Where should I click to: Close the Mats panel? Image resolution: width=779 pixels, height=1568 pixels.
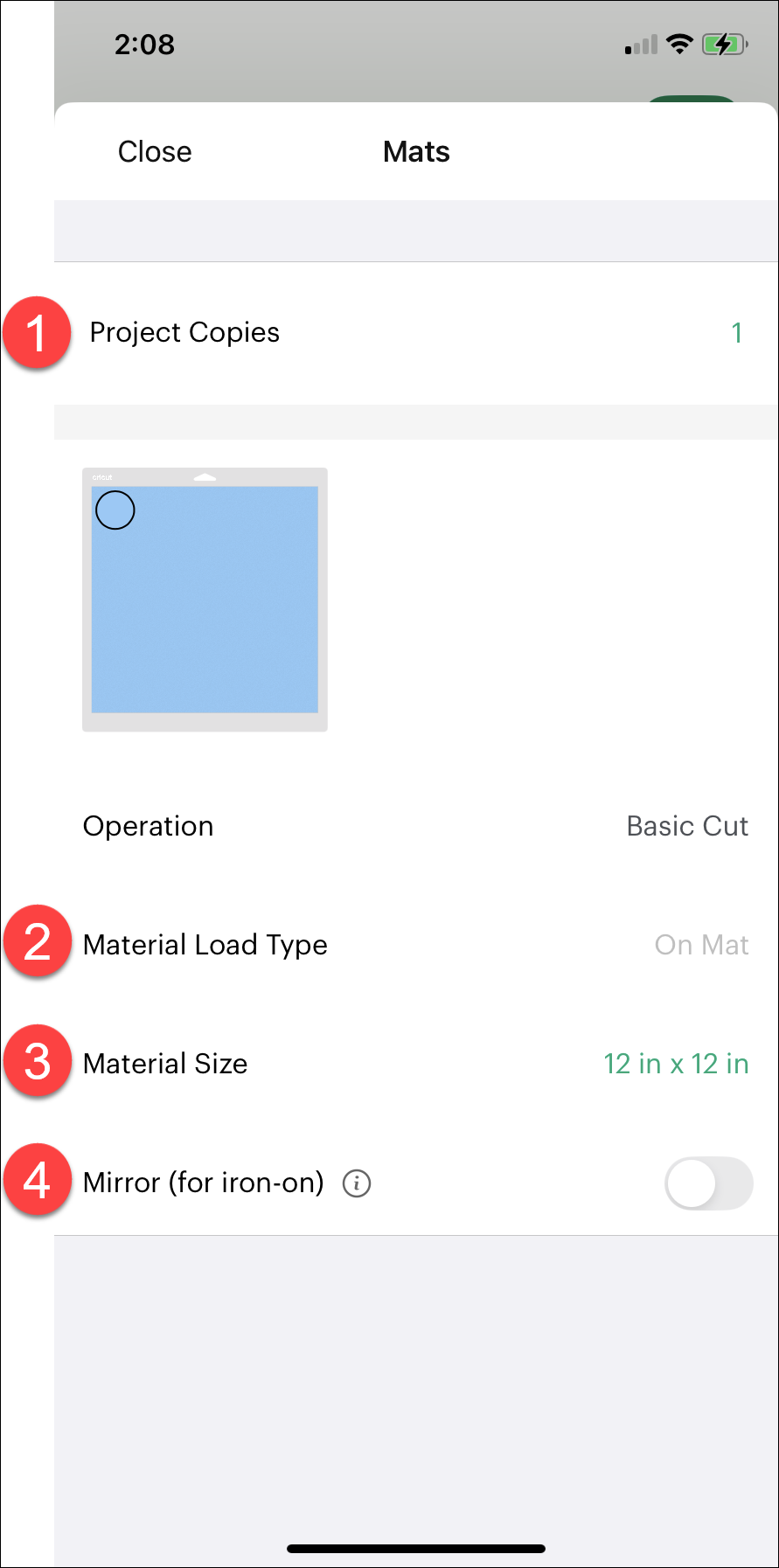point(154,151)
